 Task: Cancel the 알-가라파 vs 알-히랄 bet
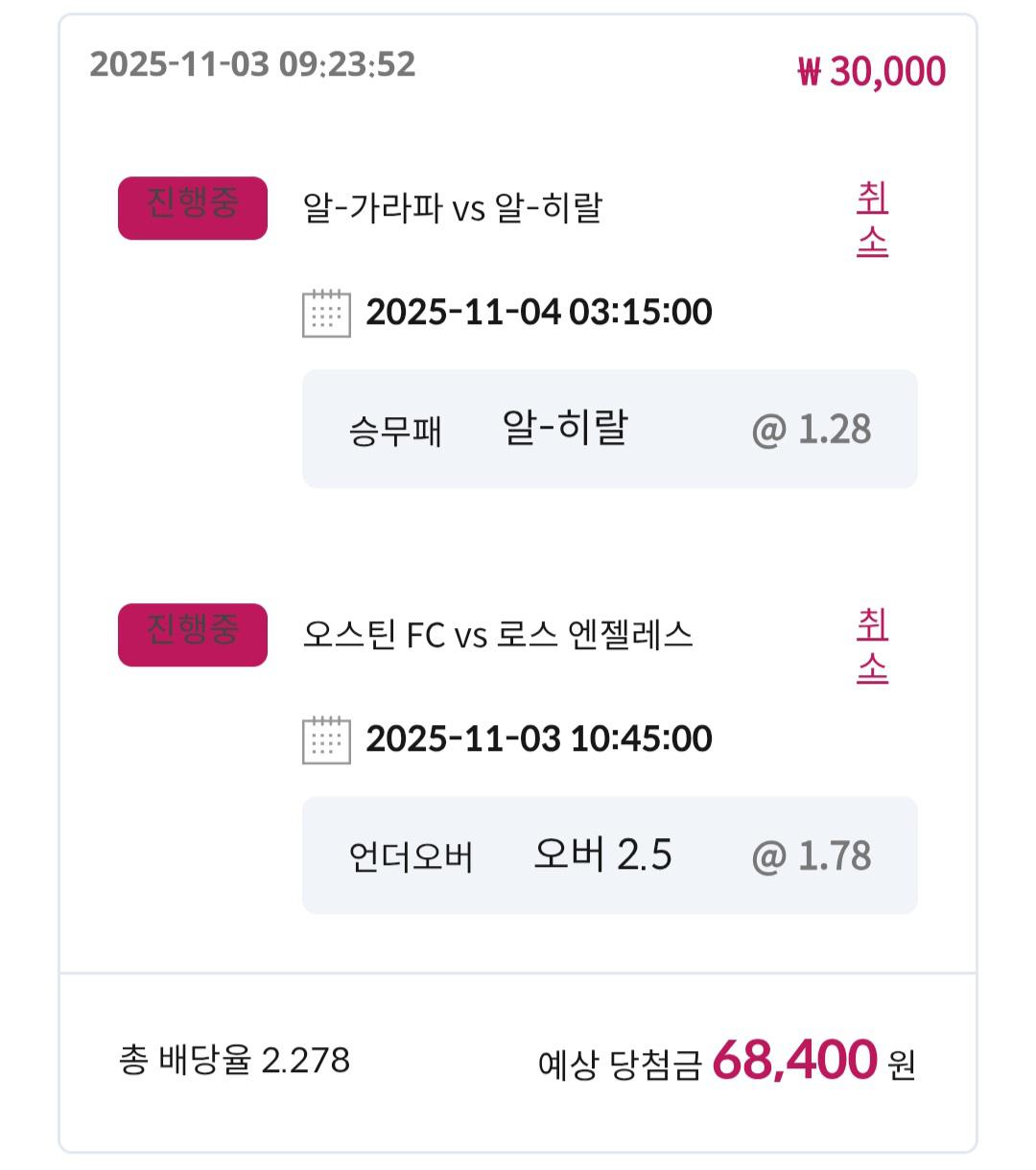point(872,221)
